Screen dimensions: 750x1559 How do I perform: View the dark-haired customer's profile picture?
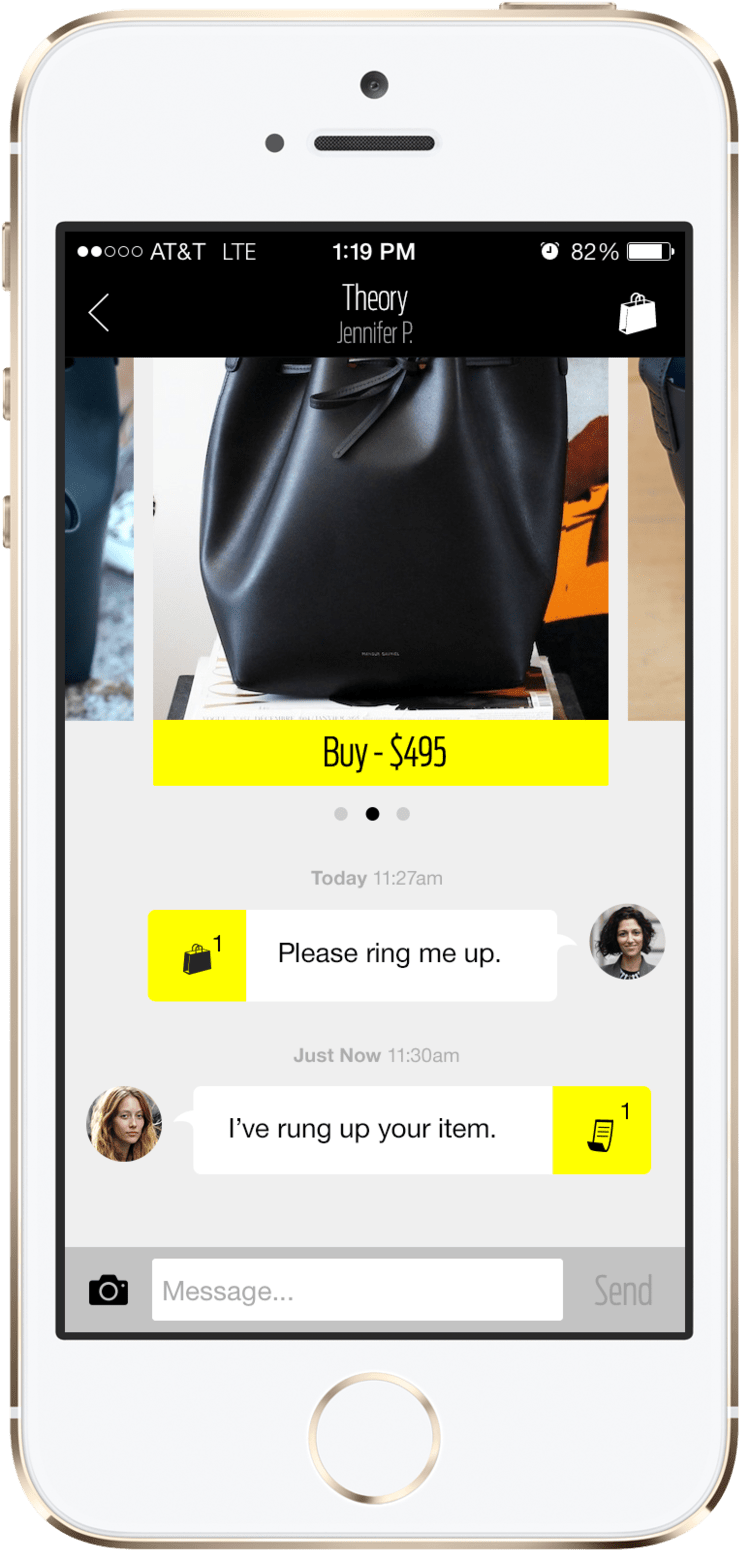[627, 942]
